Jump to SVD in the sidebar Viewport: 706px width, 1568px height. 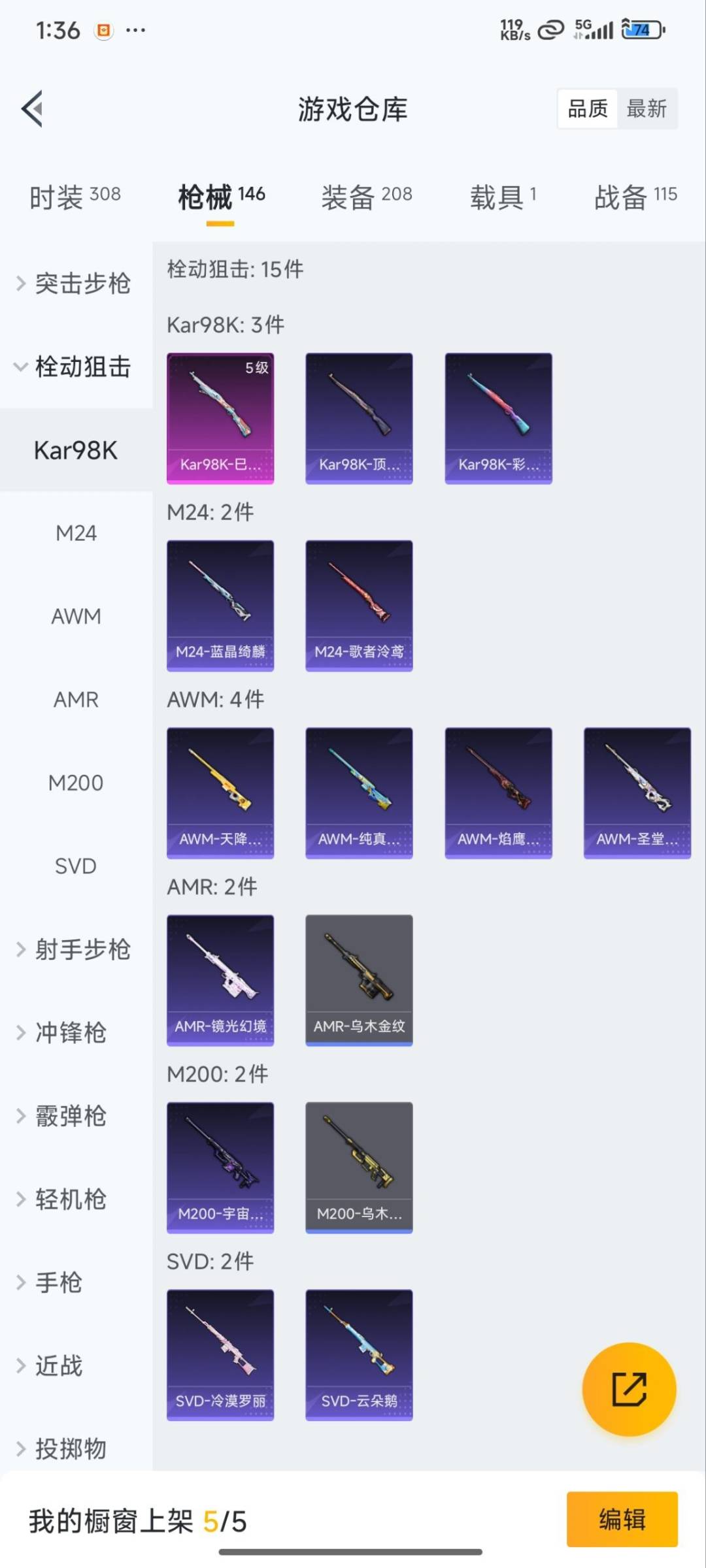[x=76, y=866]
